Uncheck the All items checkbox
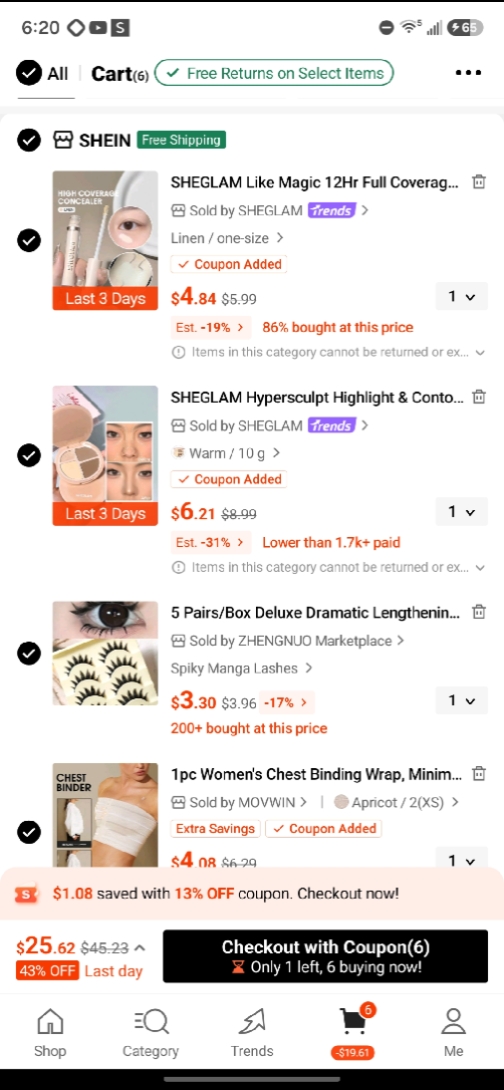 [x=29, y=73]
